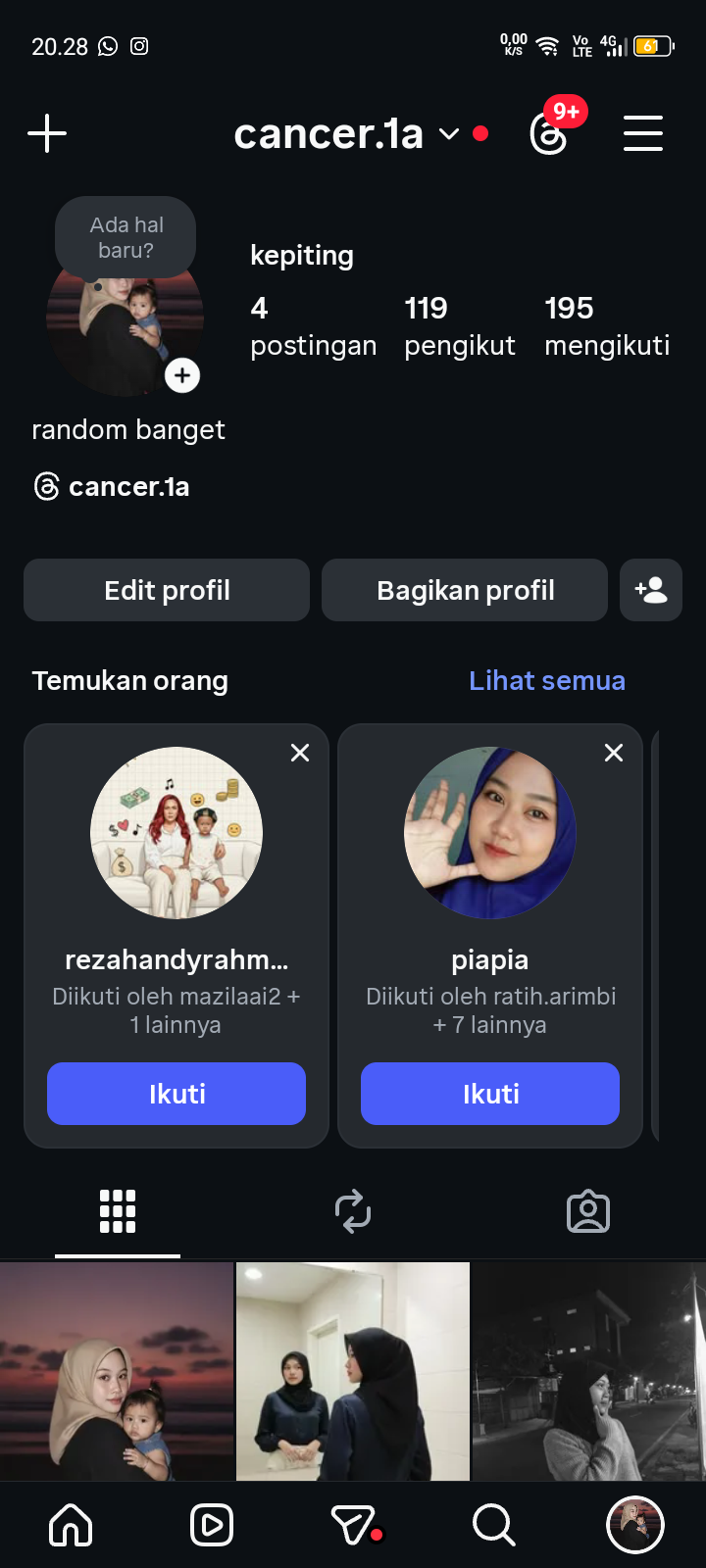Dismiss the rezahandyrahm suggestion card
706x1568 pixels.
[300, 753]
